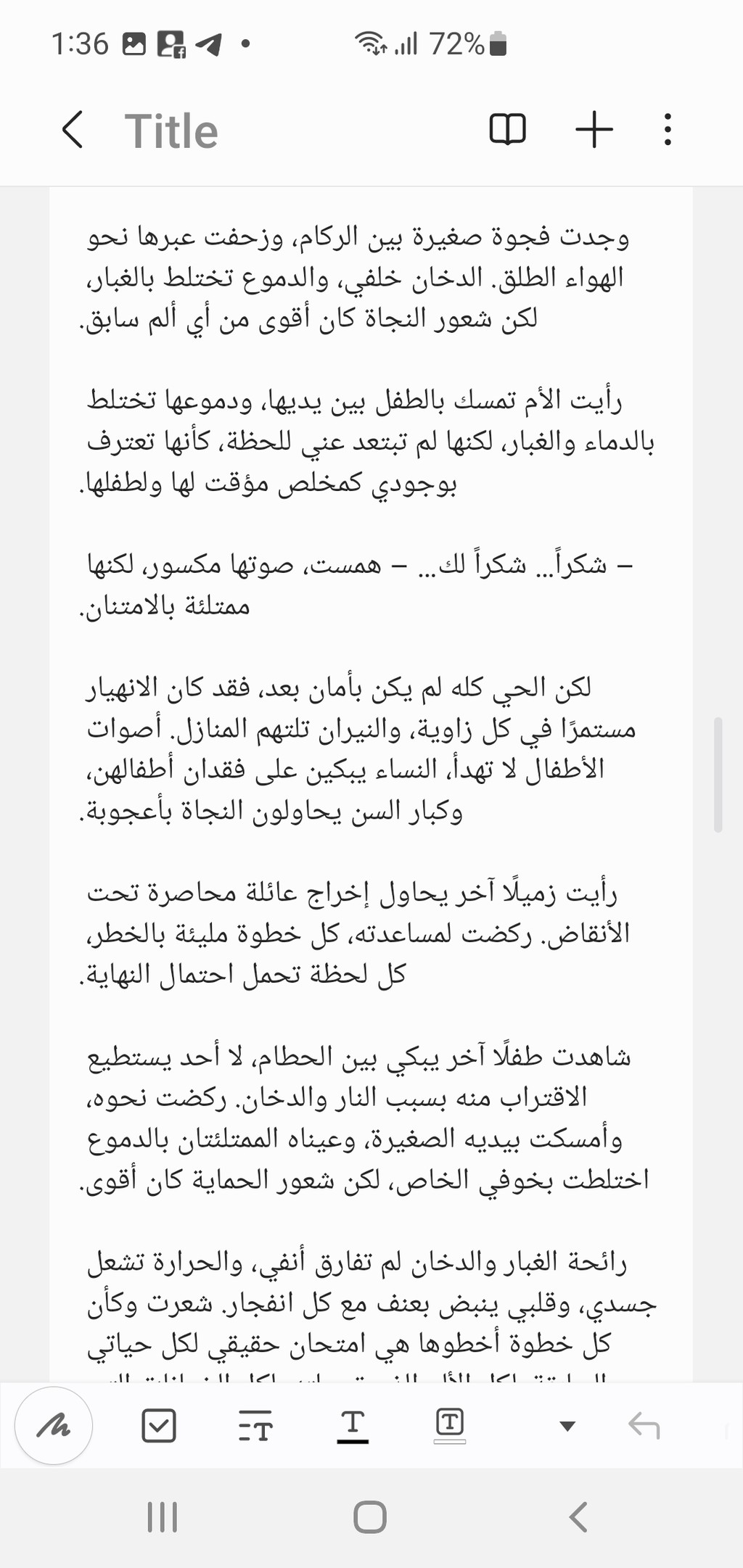The height and width of the screenshot is (1568, 743).
Task: Open recent apps from navigation bar
Action: 162,1517
